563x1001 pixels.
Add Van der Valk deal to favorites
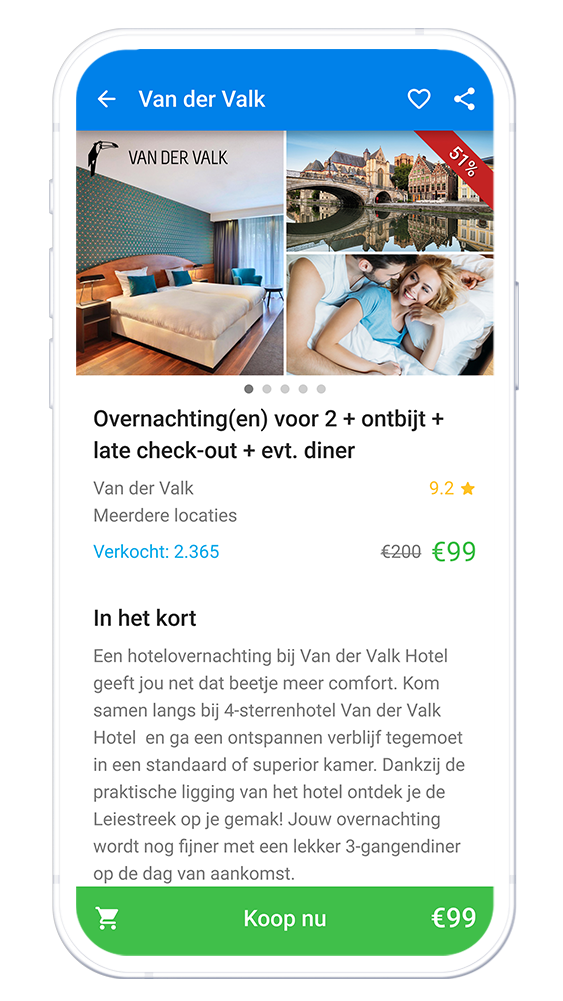419,99
